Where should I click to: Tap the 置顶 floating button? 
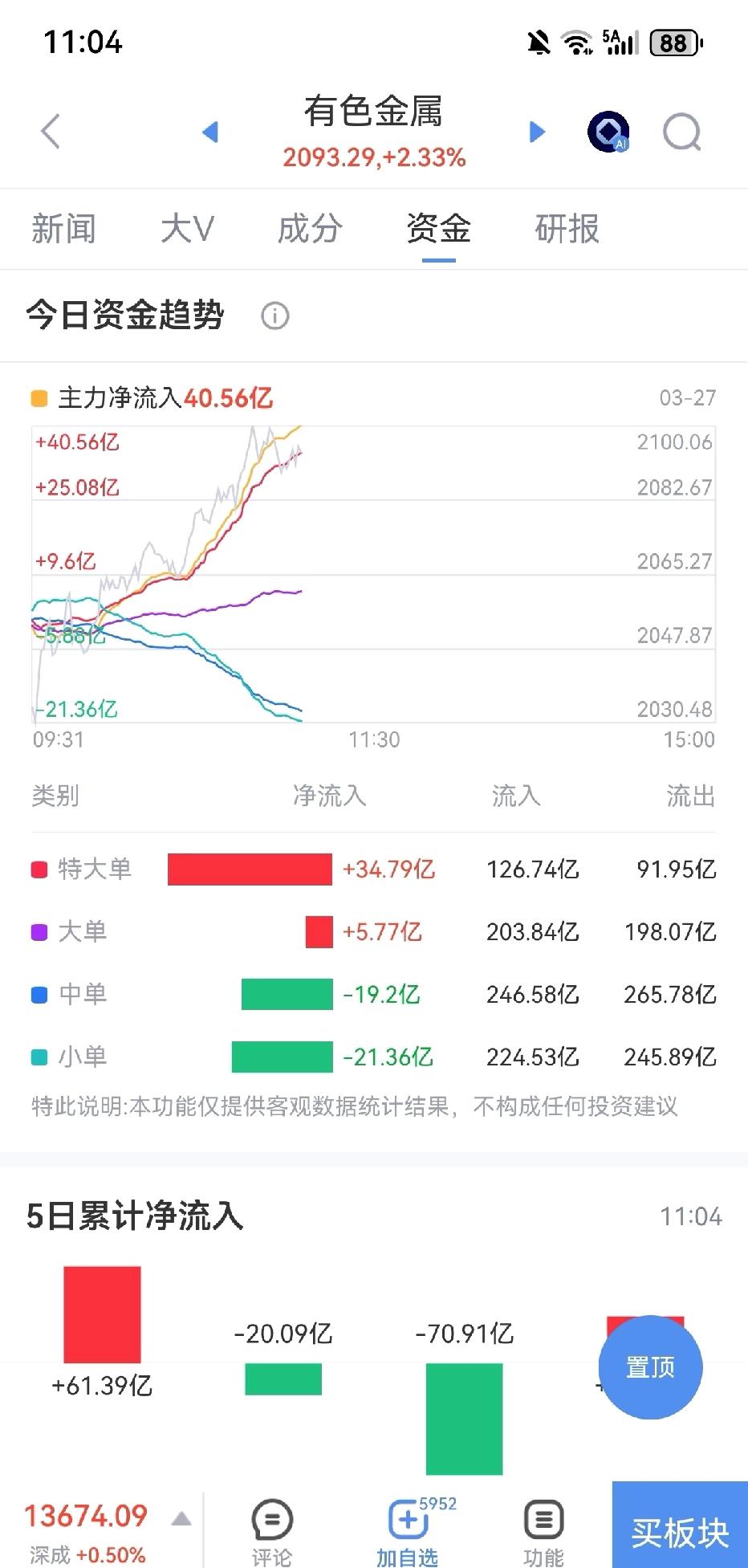[649, 1366]
